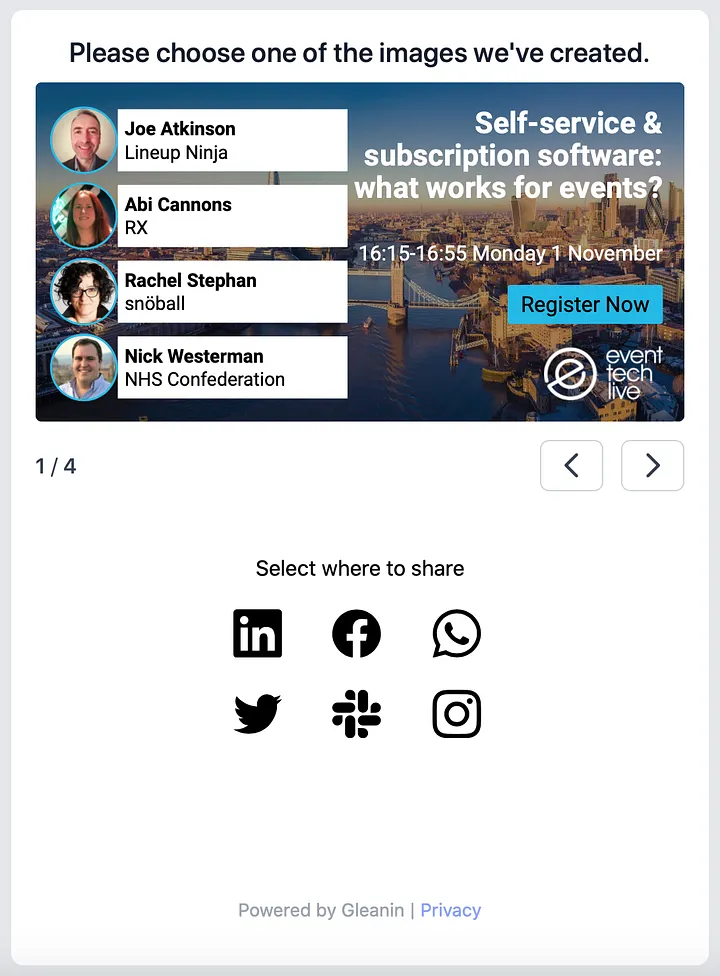Click the Powered by Gleanin text

click(x=320, y=910)
